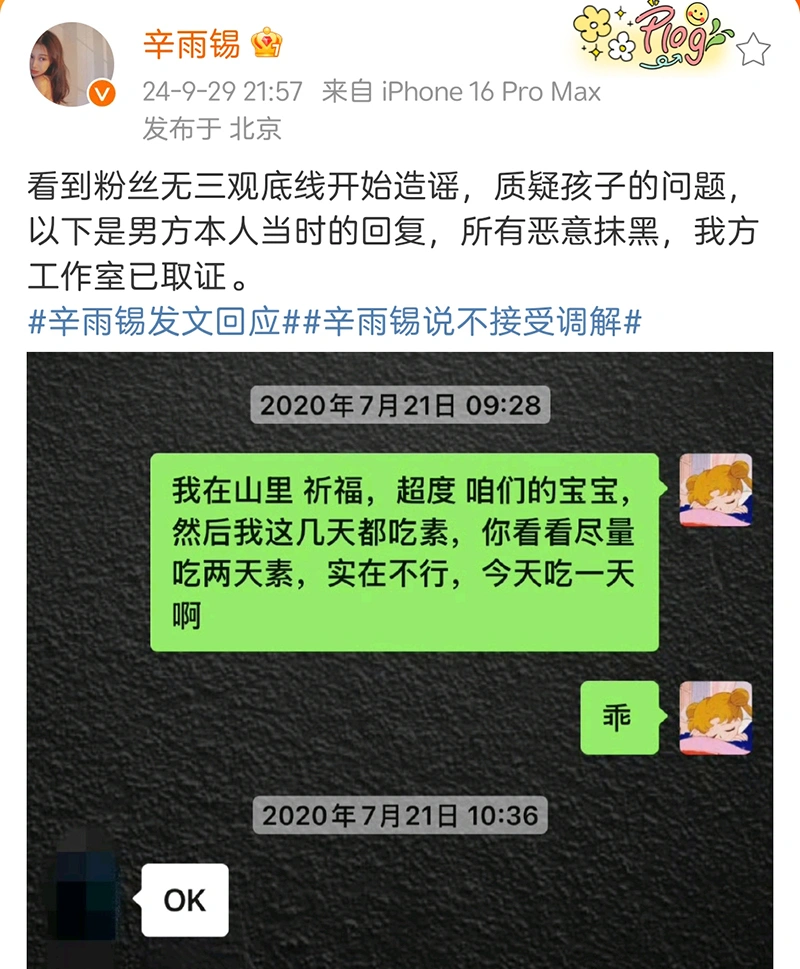
Task: Open 辛雨锡's profile picture
Action: (73, 64)
